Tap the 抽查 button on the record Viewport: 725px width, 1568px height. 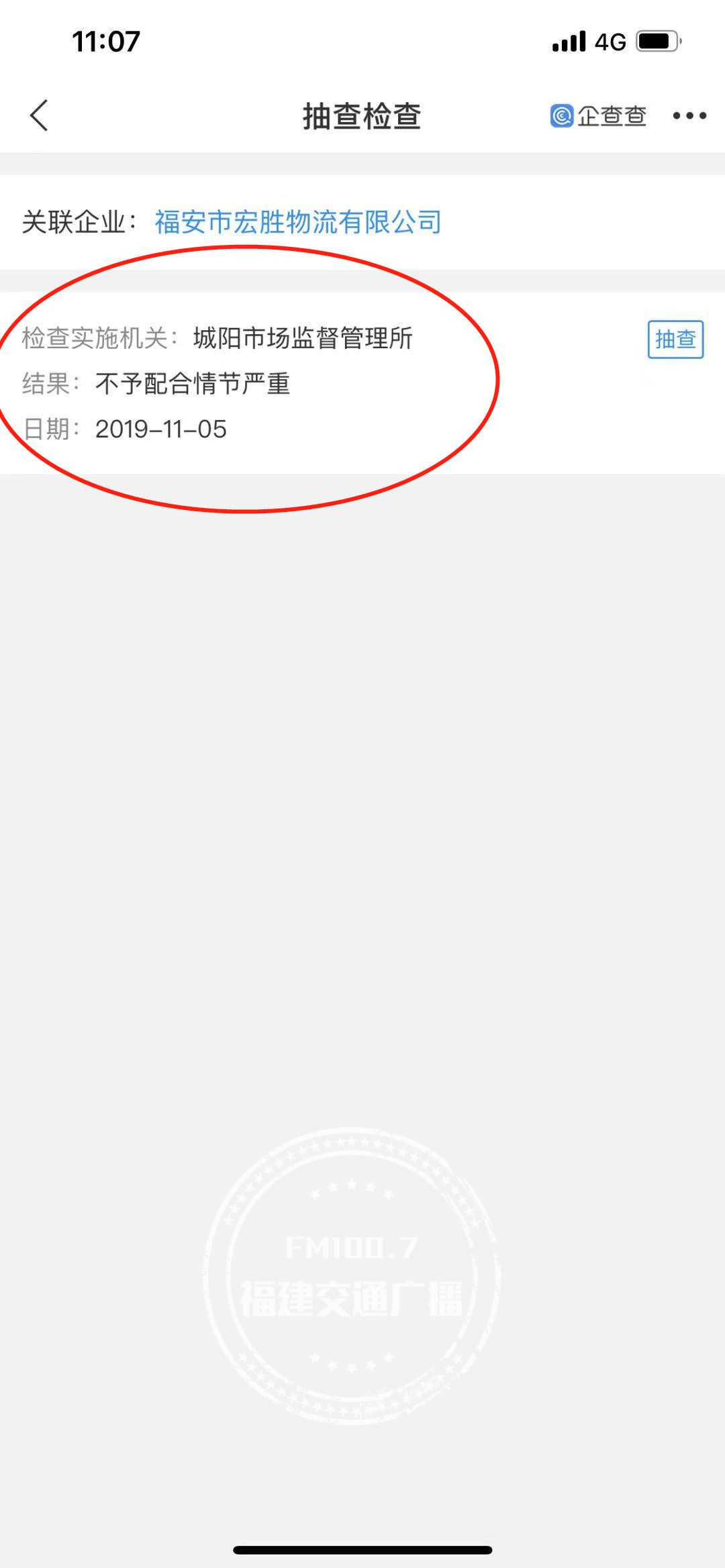pos(675,339)
